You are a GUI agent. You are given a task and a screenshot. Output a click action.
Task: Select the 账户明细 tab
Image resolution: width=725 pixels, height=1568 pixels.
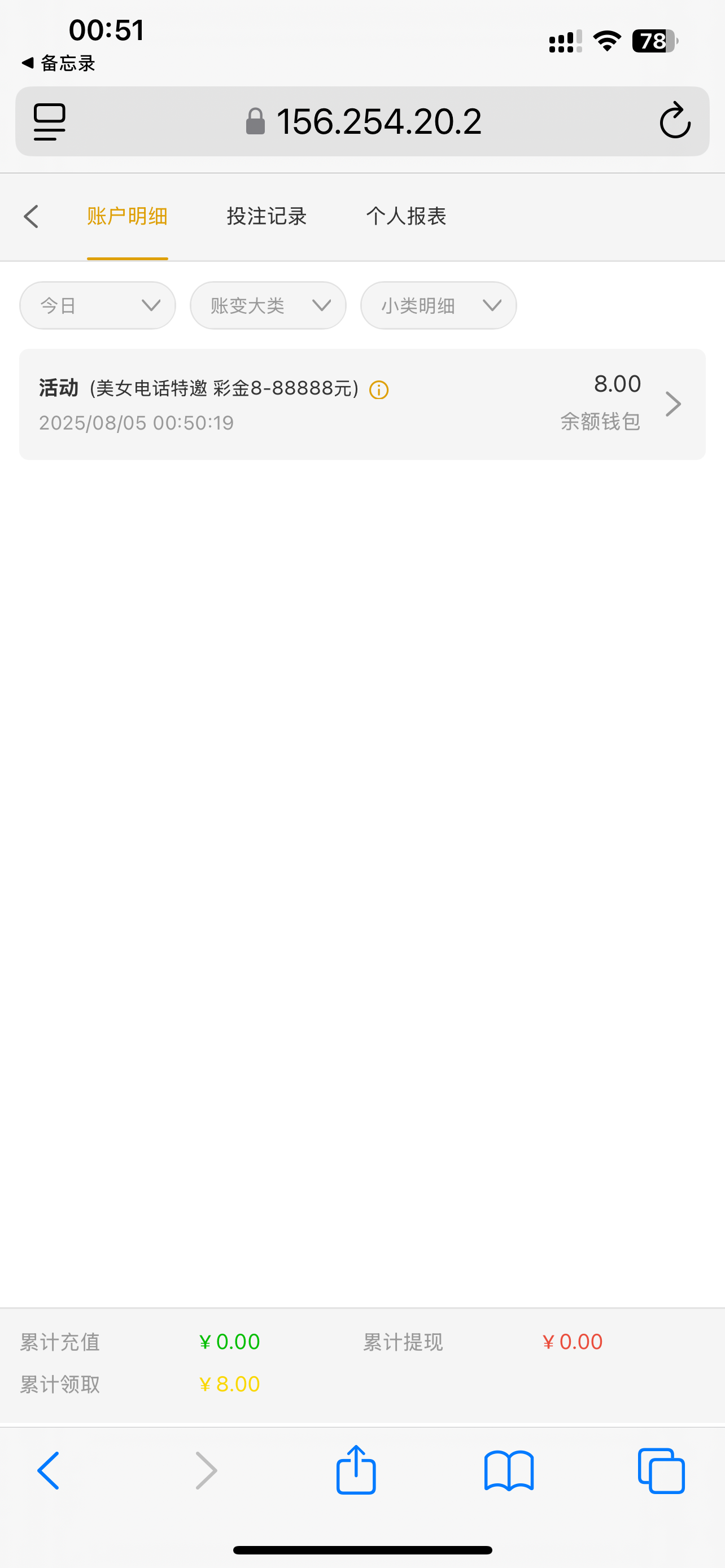(x=127, y=217)
